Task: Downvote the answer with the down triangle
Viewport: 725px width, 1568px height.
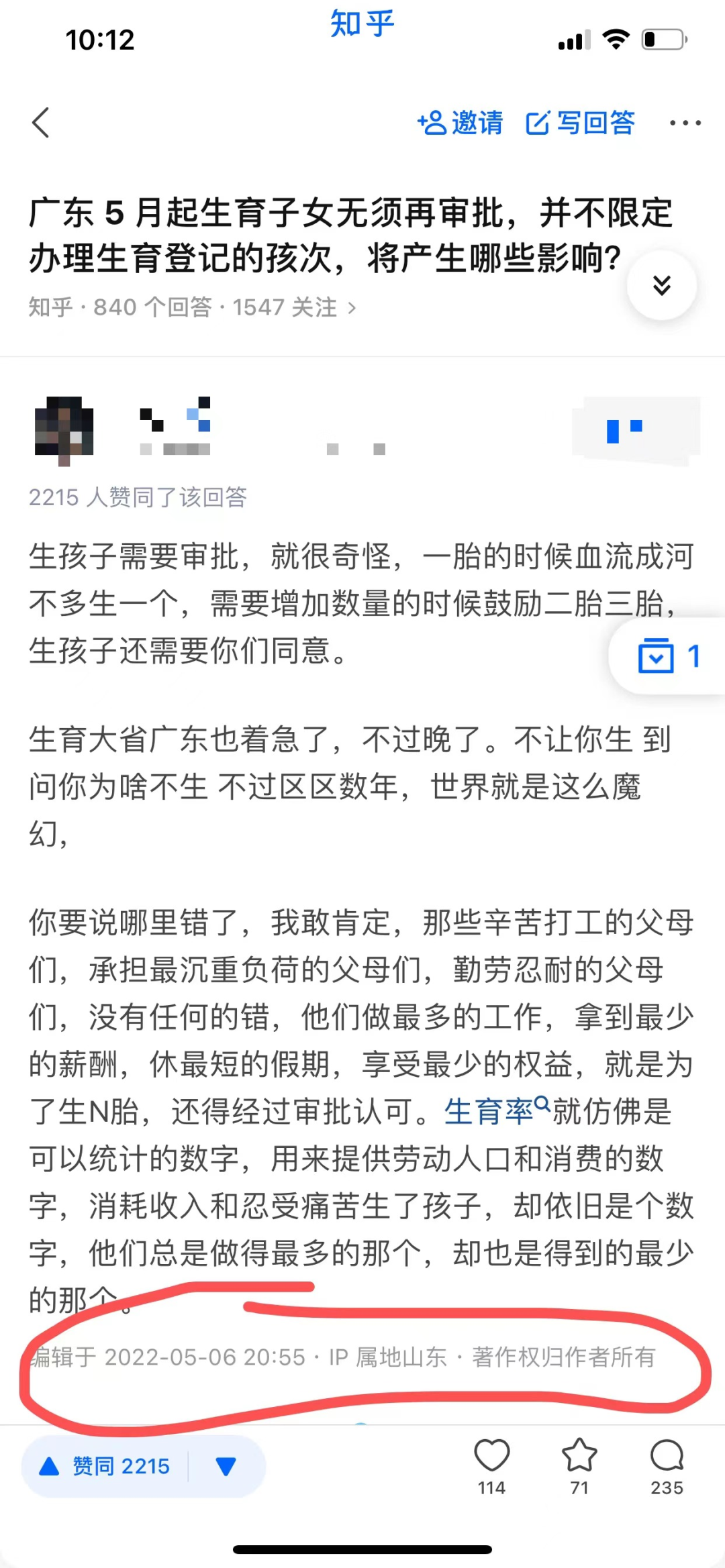Action: click(x=226, y=1466)
